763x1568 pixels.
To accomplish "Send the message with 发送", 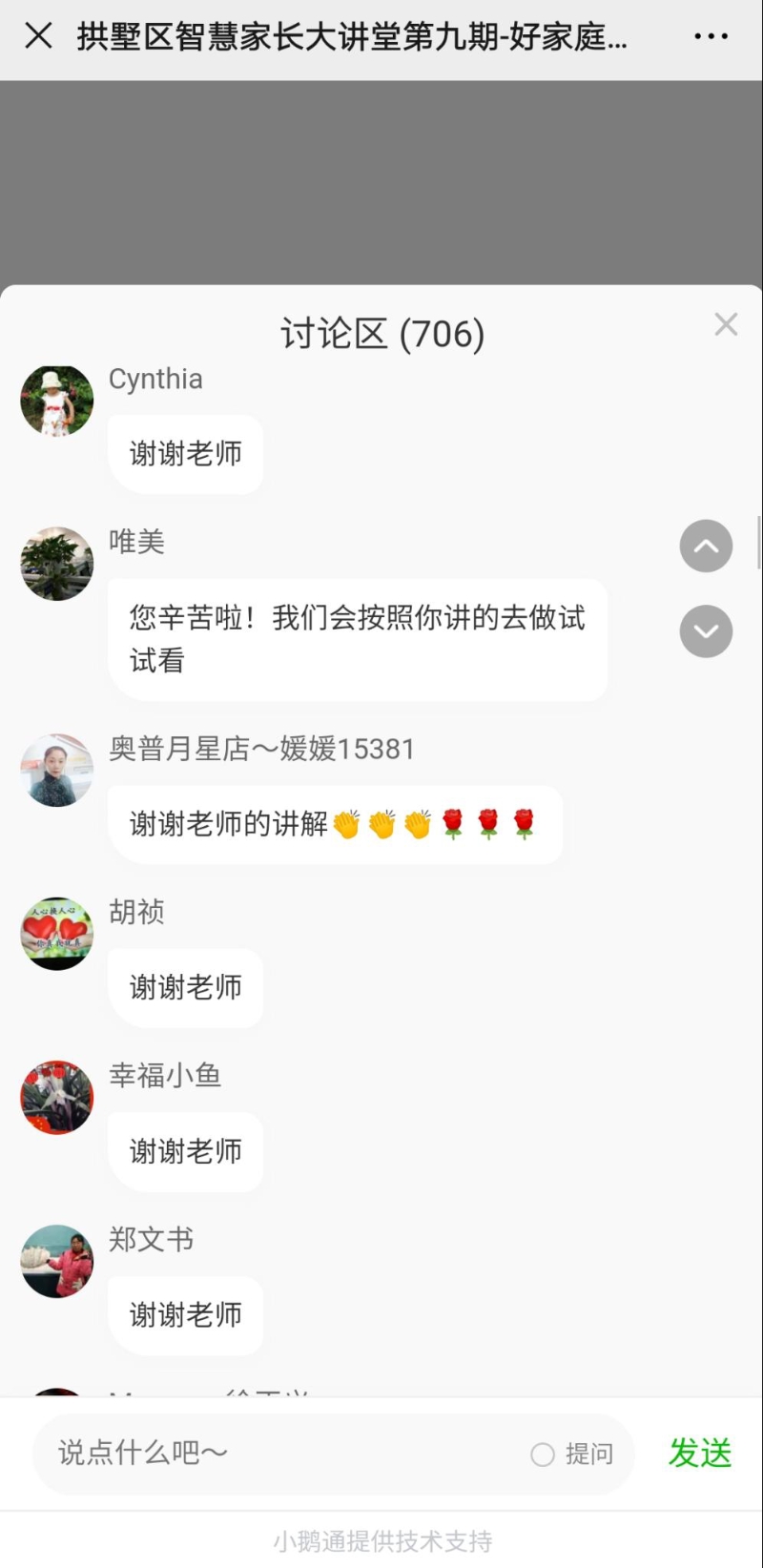I will click(700, 1453).
